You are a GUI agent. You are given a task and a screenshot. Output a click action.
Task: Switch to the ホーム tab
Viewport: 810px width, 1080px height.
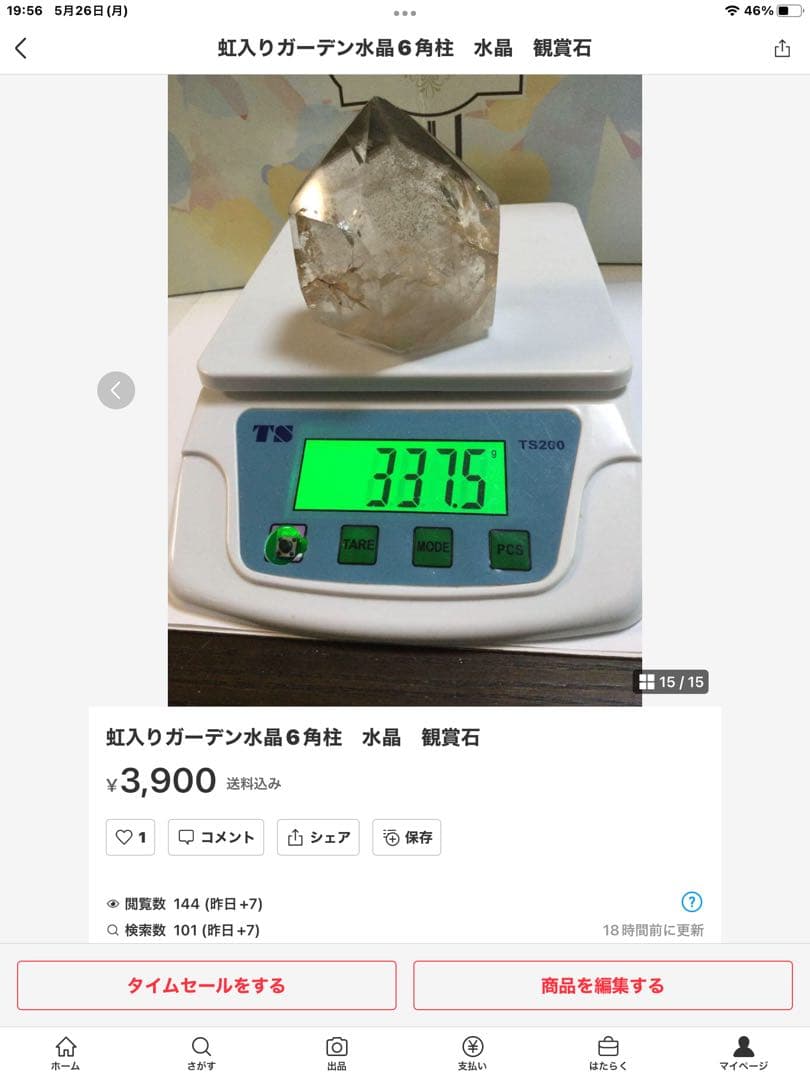pyautogui.click(x=64, y=1050)
